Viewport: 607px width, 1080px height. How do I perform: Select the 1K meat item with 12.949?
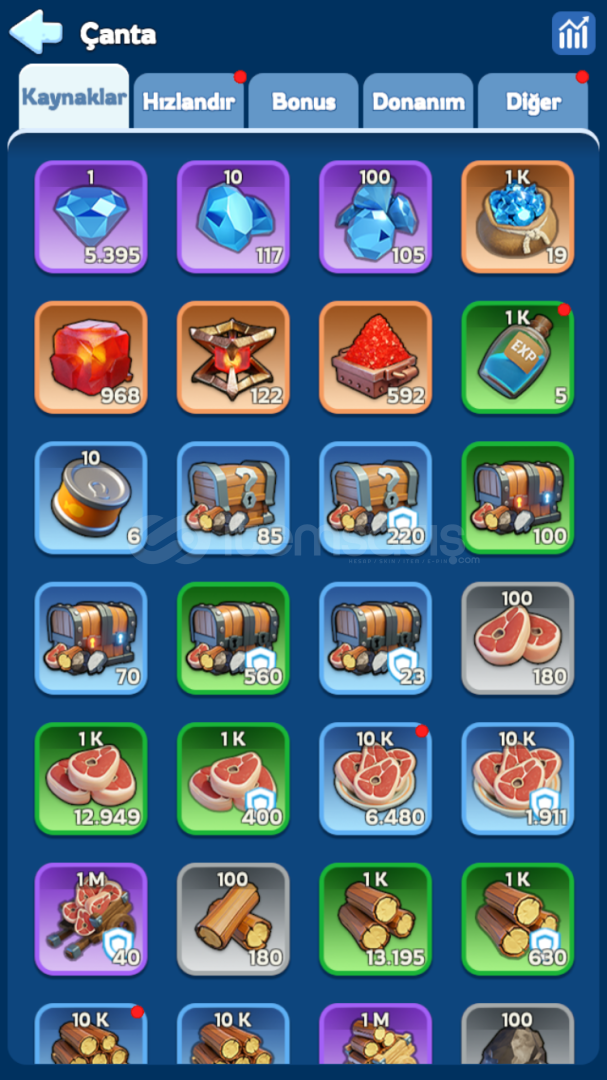(91, 779)
